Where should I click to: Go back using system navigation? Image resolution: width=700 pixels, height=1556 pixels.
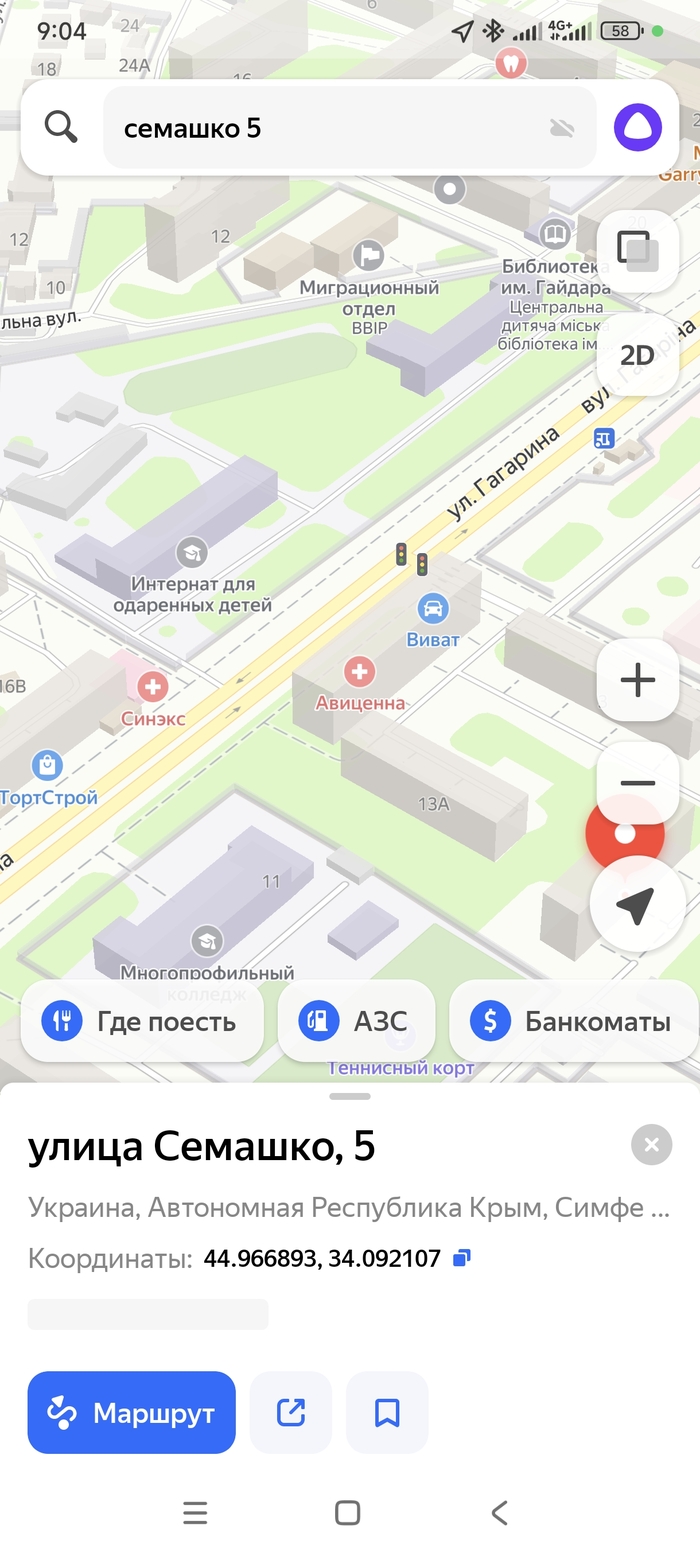(x=500, y=1513)
